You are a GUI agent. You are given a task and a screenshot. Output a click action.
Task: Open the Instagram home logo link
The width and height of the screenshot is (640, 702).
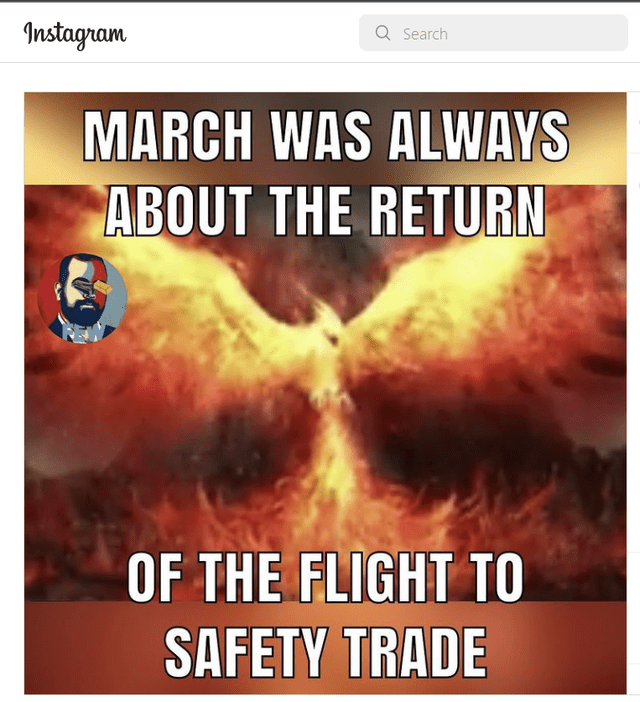pos(75,33)
